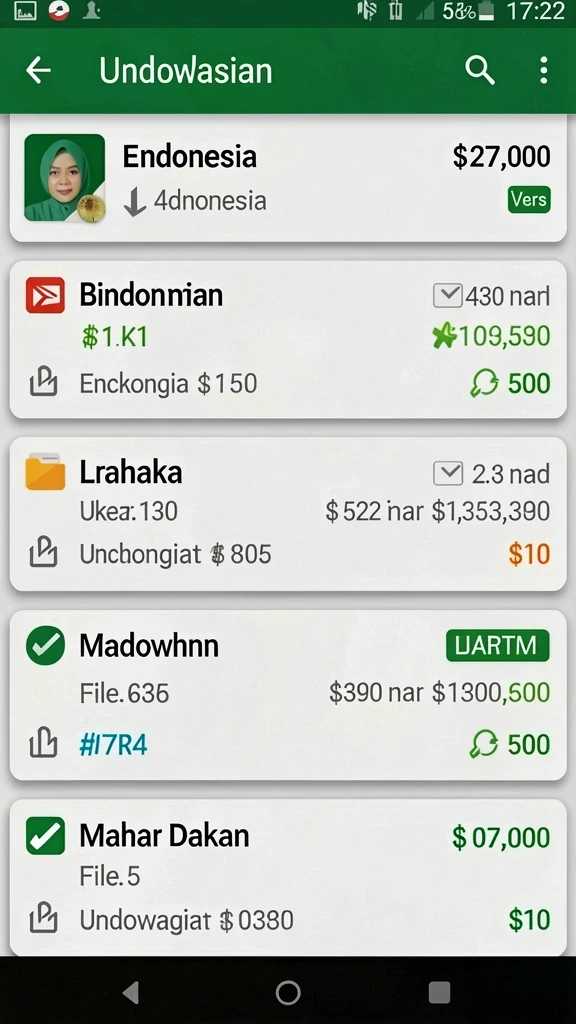
Task: Open the #I7R4 link
Action: 114,744
